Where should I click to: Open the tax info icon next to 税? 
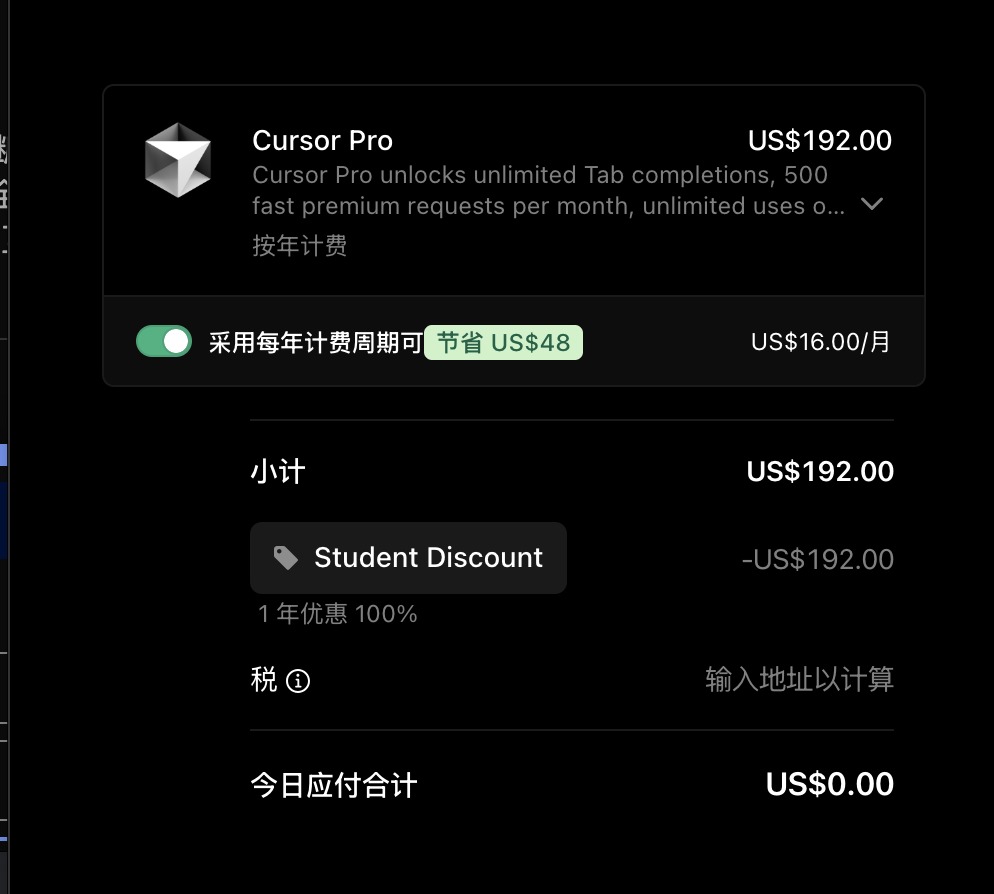(298, 681)
